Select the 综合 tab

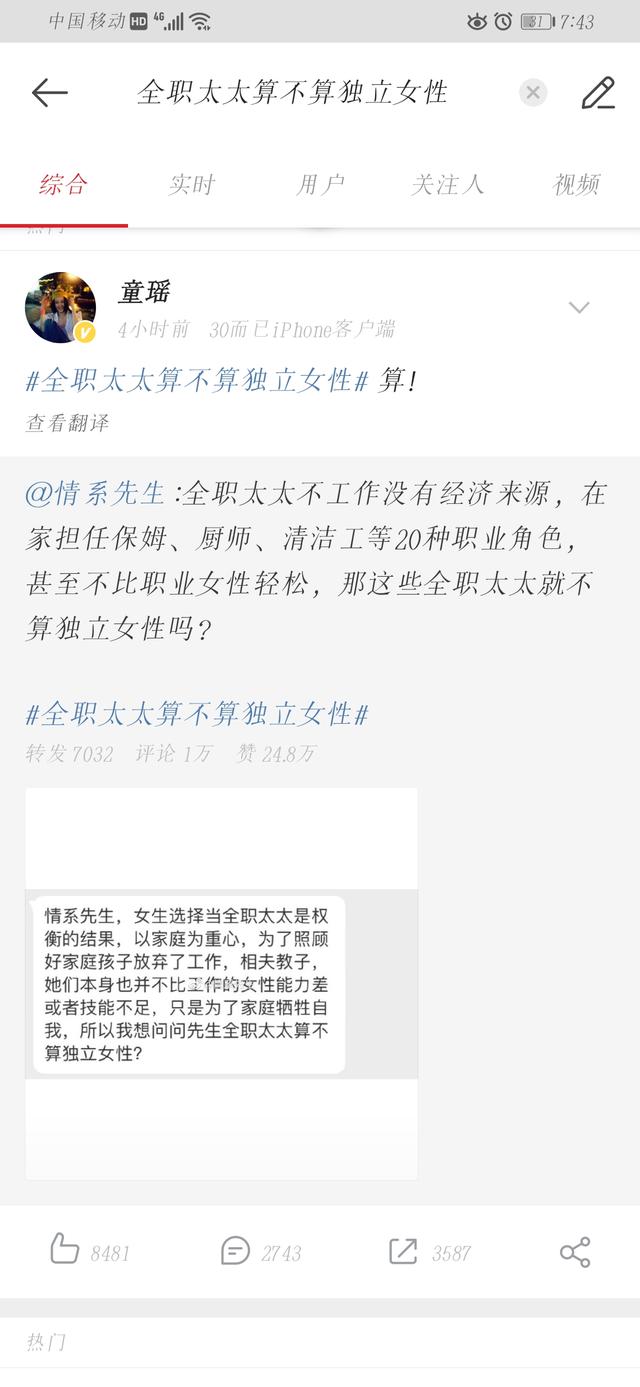[x=64, y=184]
